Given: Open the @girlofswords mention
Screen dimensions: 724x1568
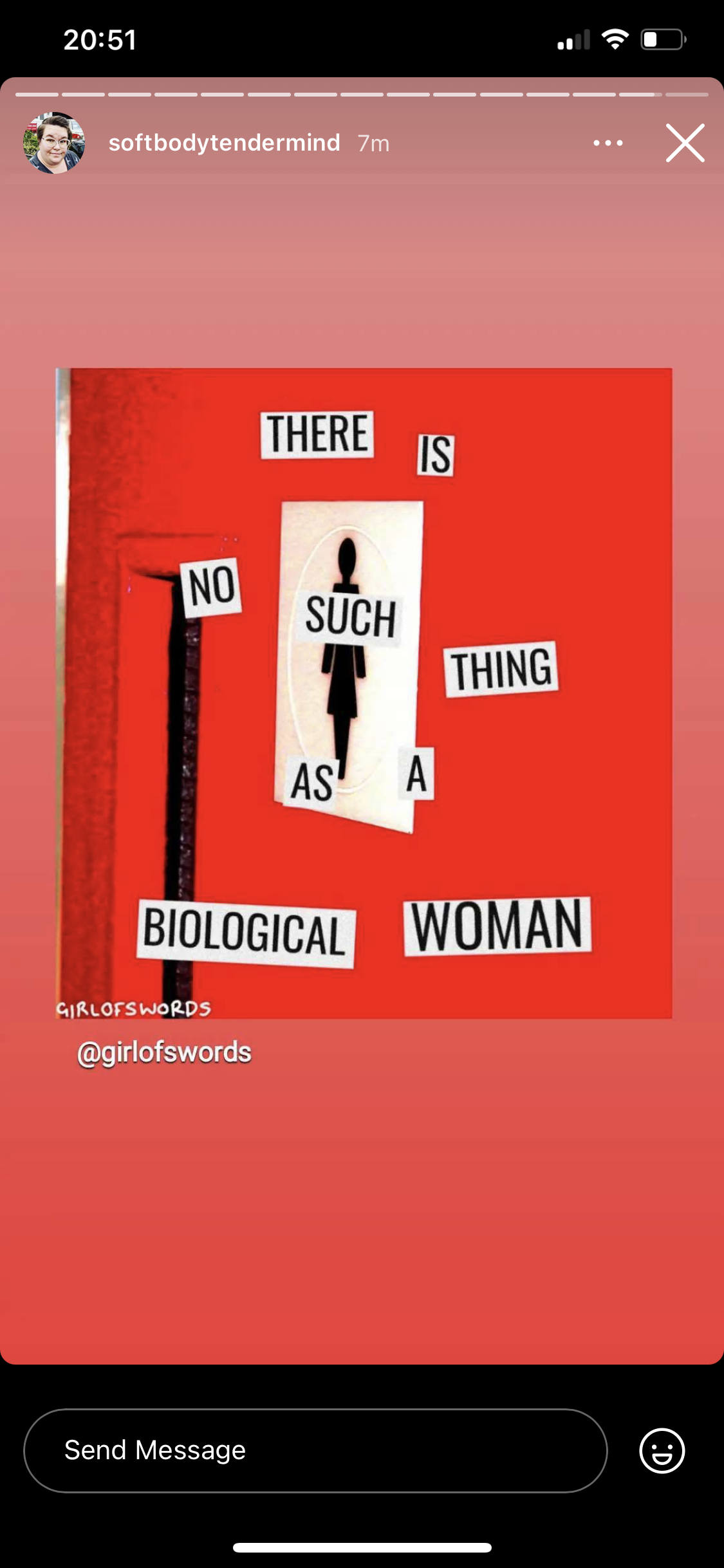Looking at the screenshot, I should 164,1053.
